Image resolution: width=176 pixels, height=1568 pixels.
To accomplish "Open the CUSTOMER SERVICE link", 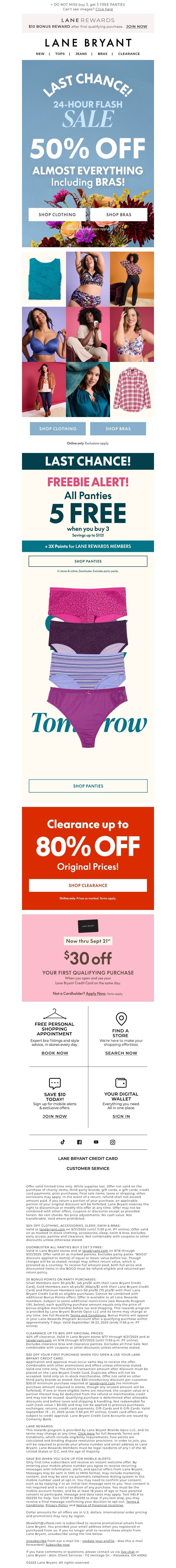I will point(88,1168).
